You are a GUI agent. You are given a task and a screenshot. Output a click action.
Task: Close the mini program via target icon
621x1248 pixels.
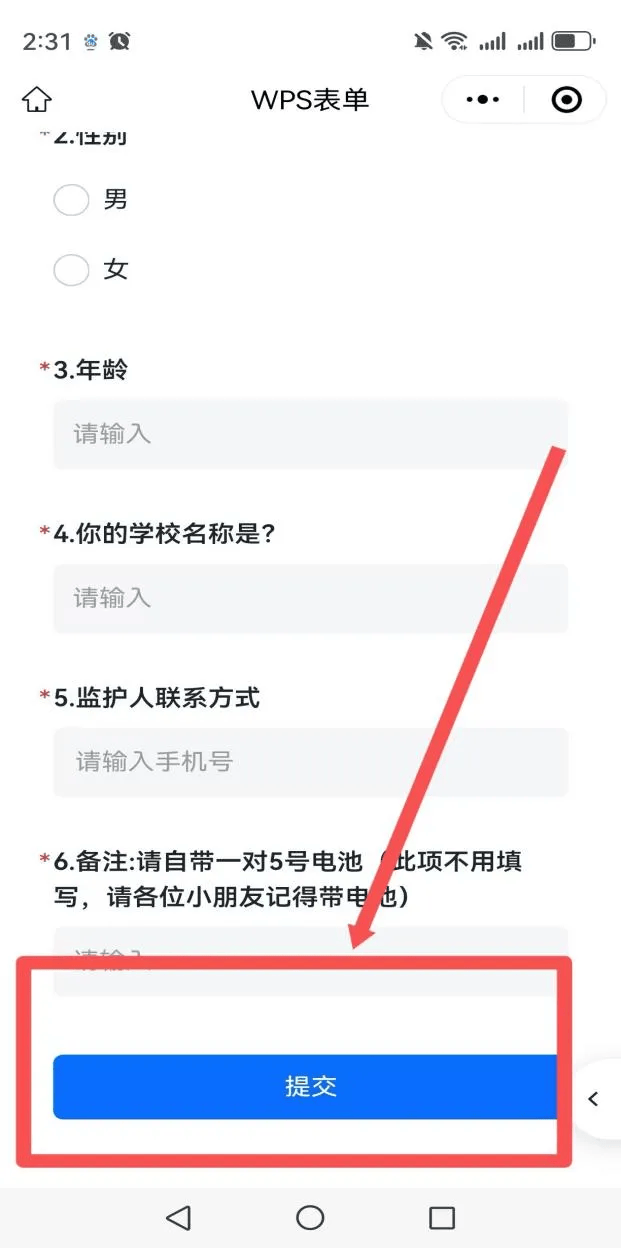click(566, 100)
